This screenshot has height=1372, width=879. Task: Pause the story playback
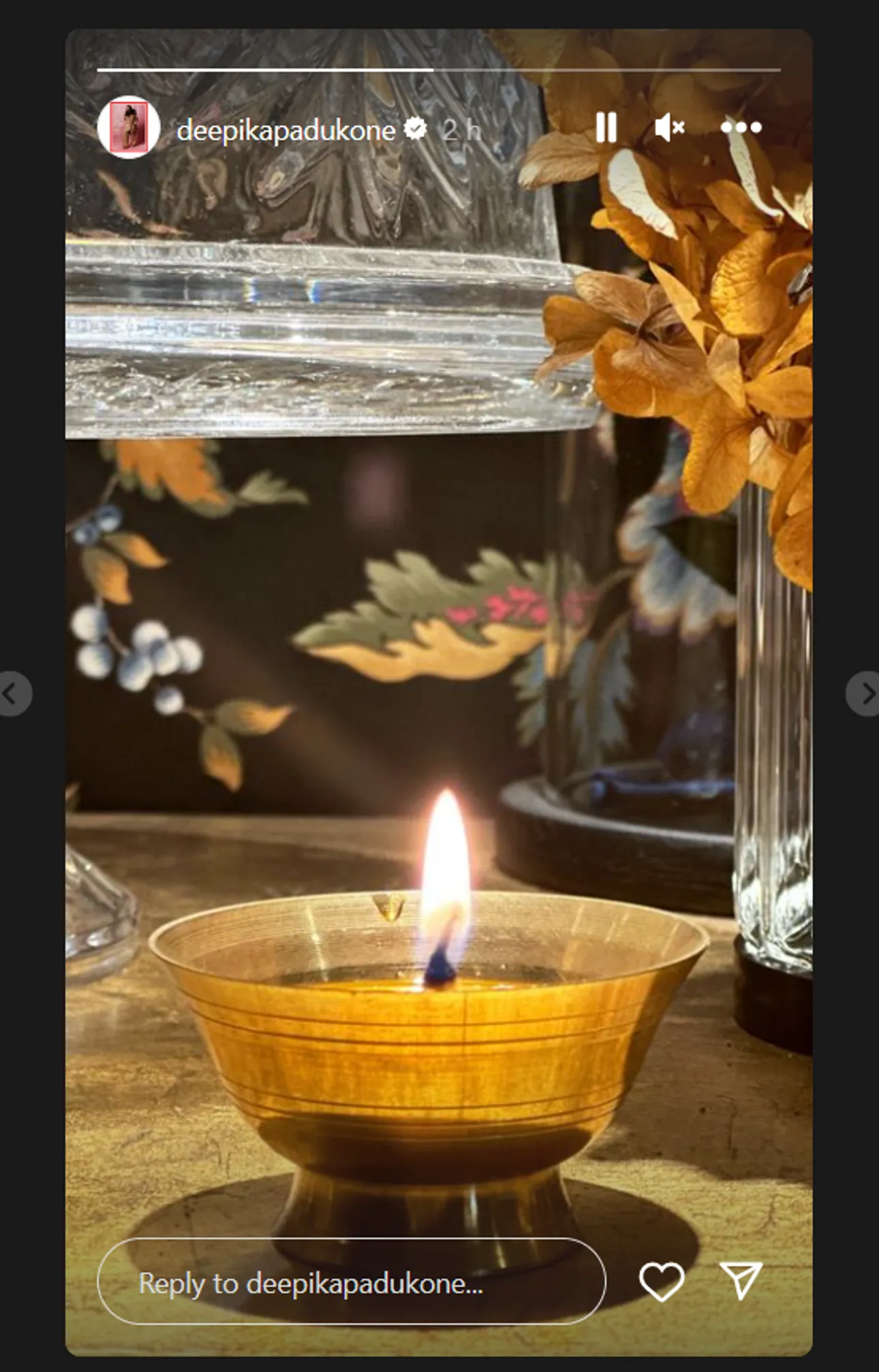coord(606,127)
